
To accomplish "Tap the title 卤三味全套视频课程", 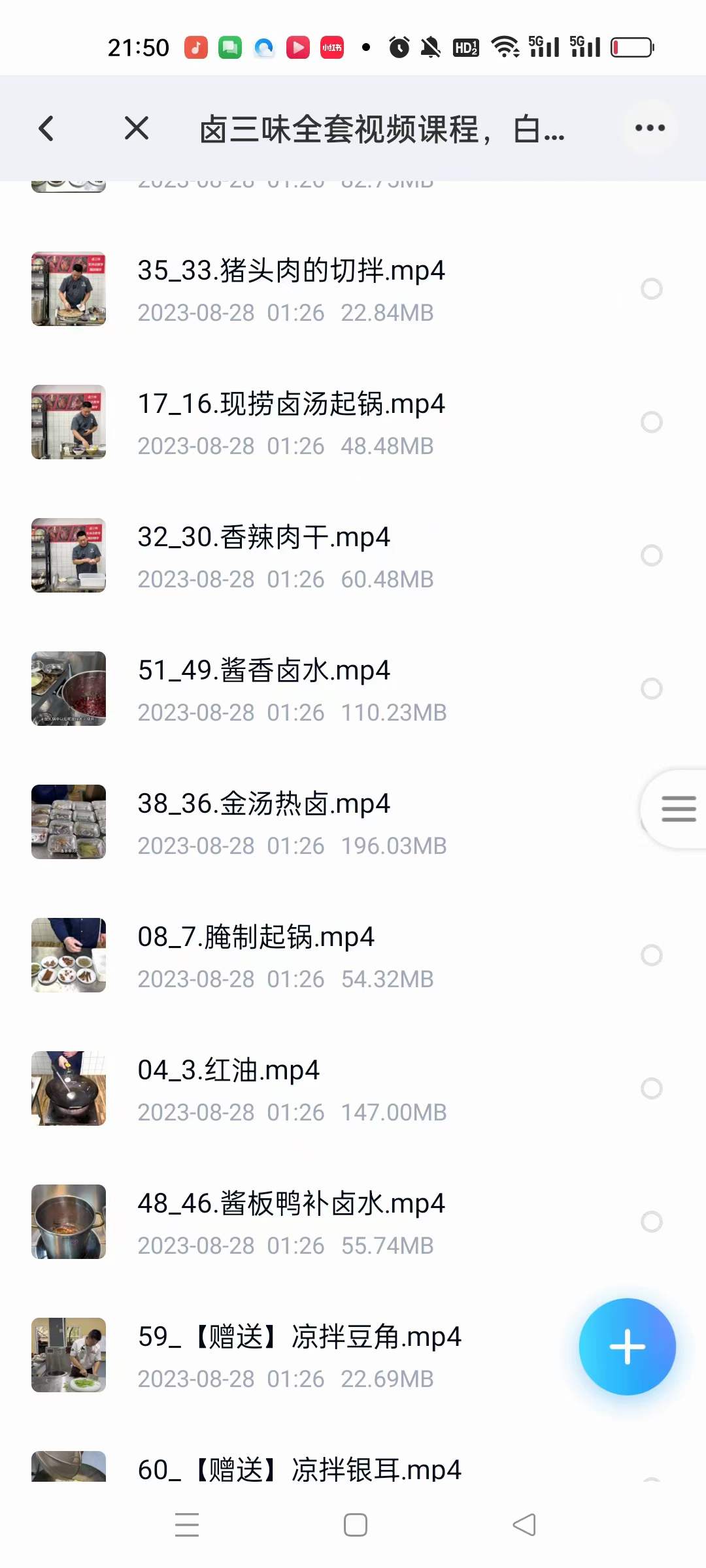I will click(x=382, y=128).
